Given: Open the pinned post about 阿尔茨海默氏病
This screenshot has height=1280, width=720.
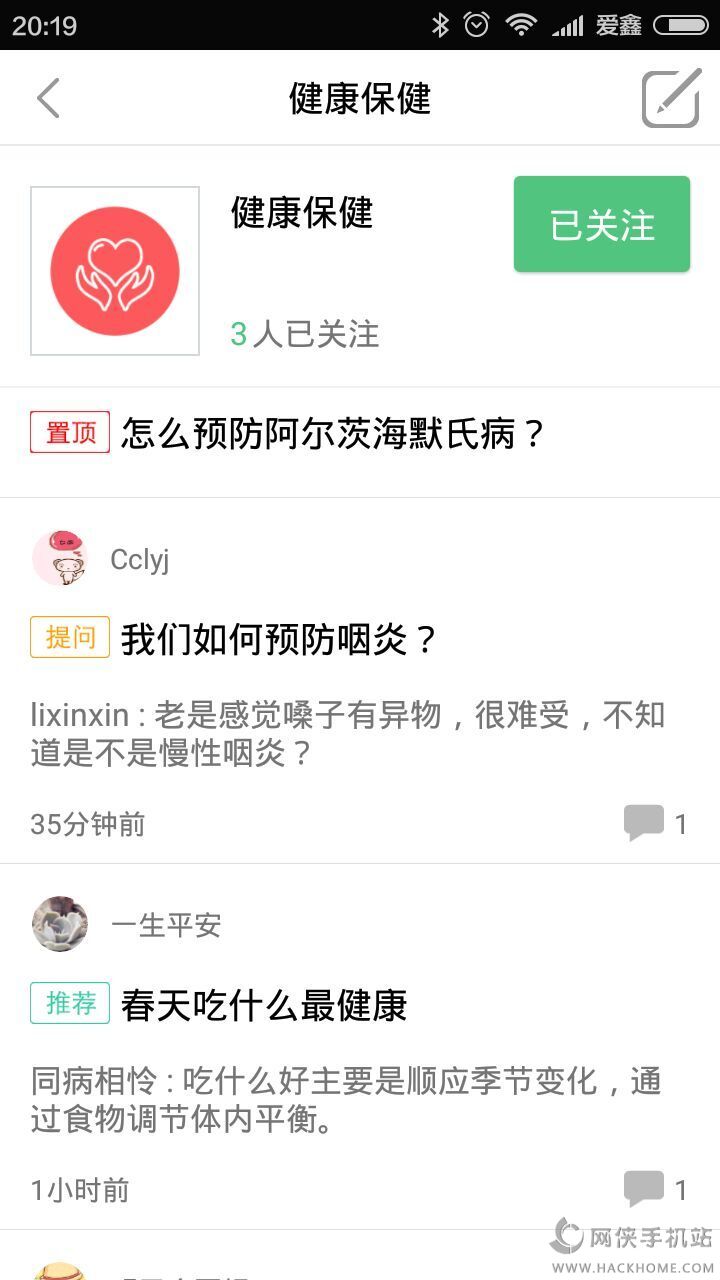Looking at the screenshot, I should coord(332,434).
